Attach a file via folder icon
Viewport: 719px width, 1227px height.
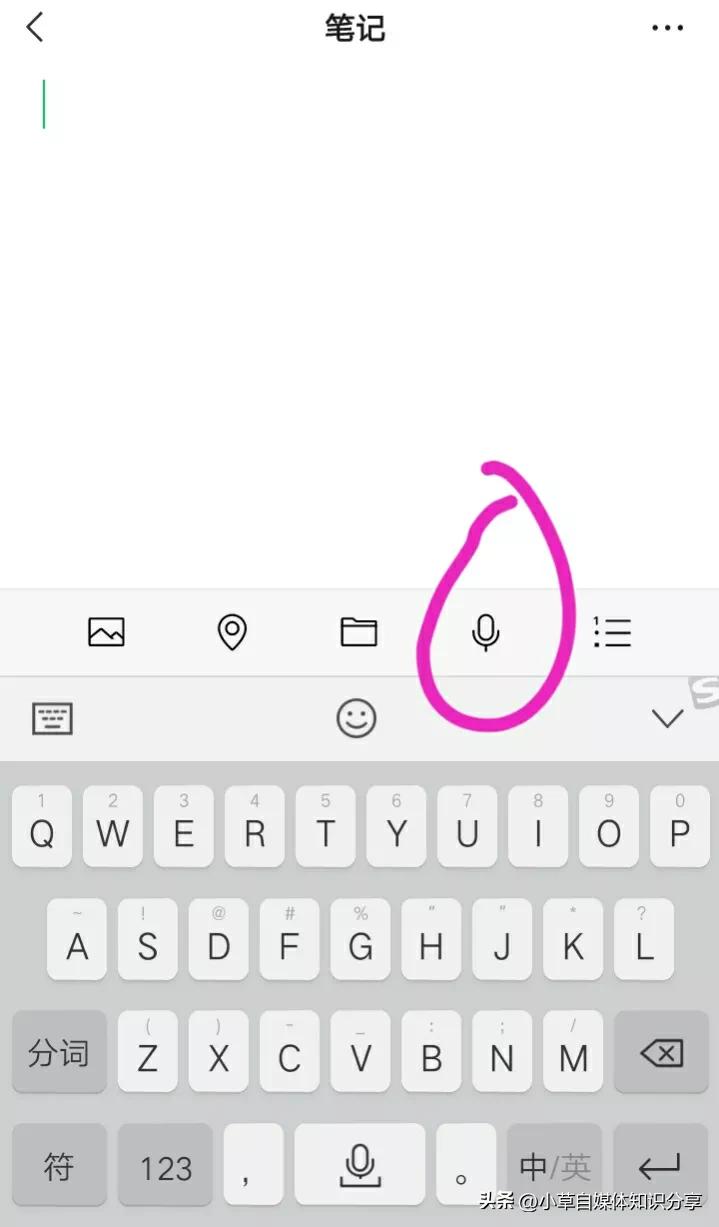tap(358, 632)
